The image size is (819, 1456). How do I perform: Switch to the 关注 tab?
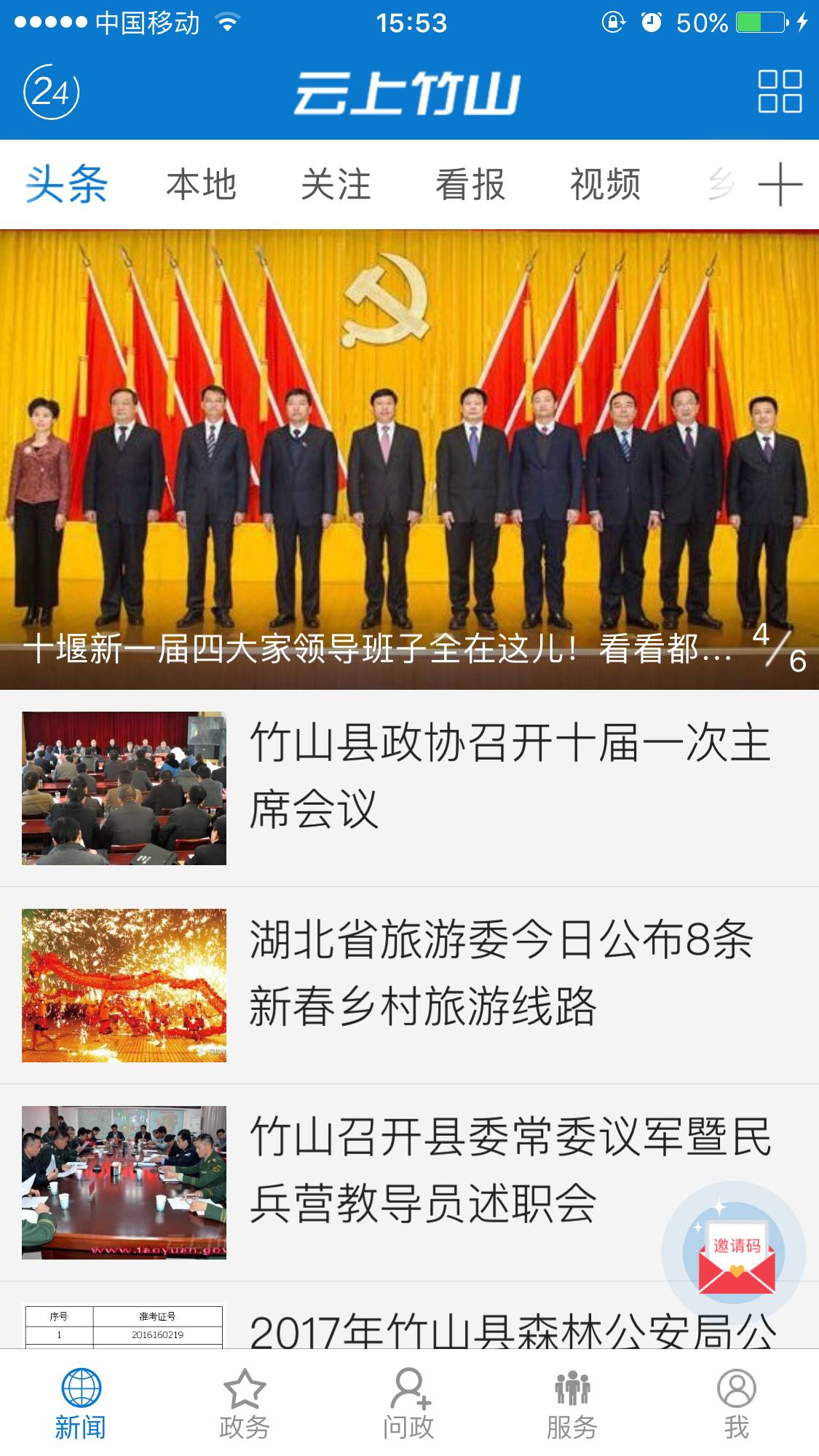pyautogui.click(x=336, y=185)
